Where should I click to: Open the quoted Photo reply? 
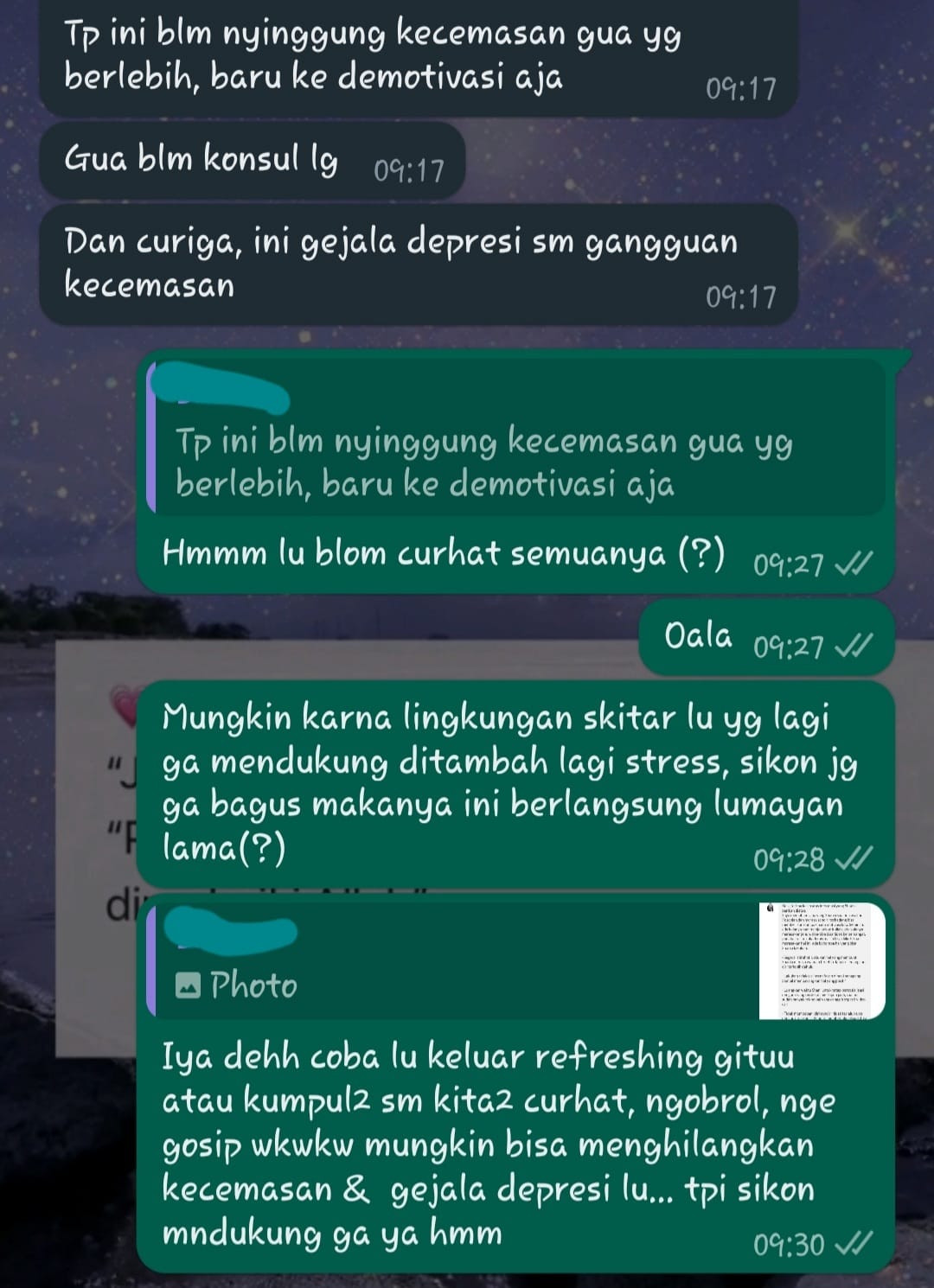pos(517,962)
